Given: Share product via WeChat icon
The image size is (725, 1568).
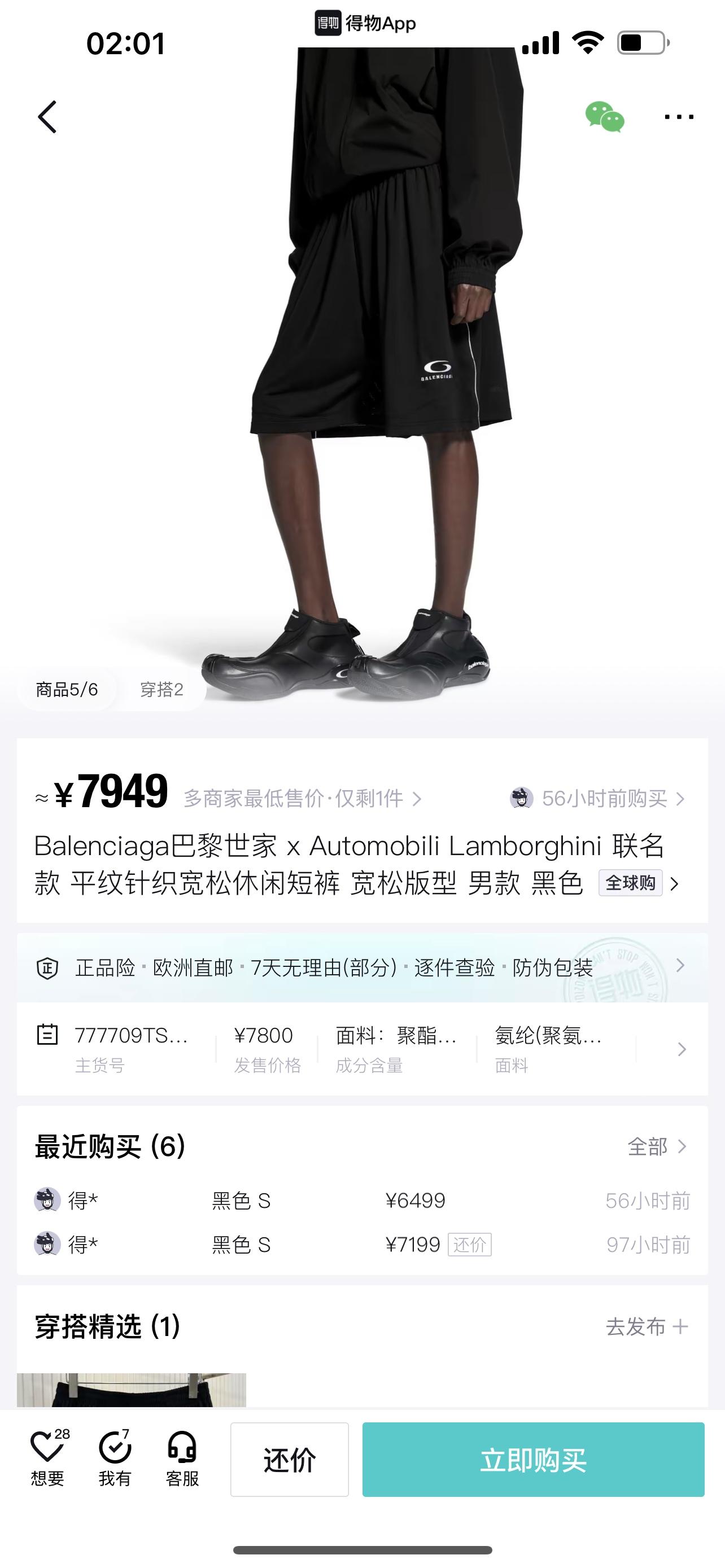Looking at the screenshot, I should coord(605,117).
